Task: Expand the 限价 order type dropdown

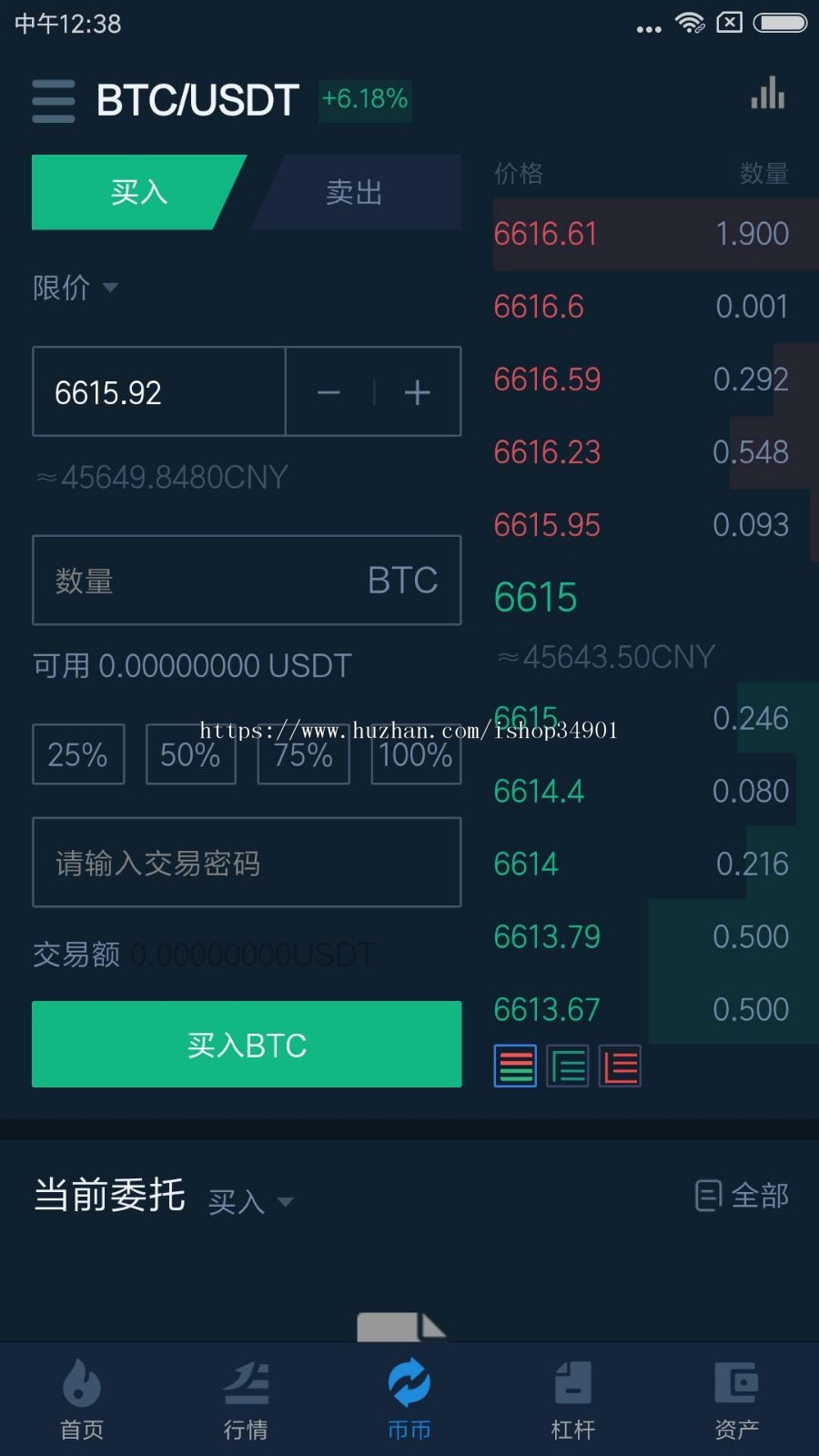Action: (77, 288)
